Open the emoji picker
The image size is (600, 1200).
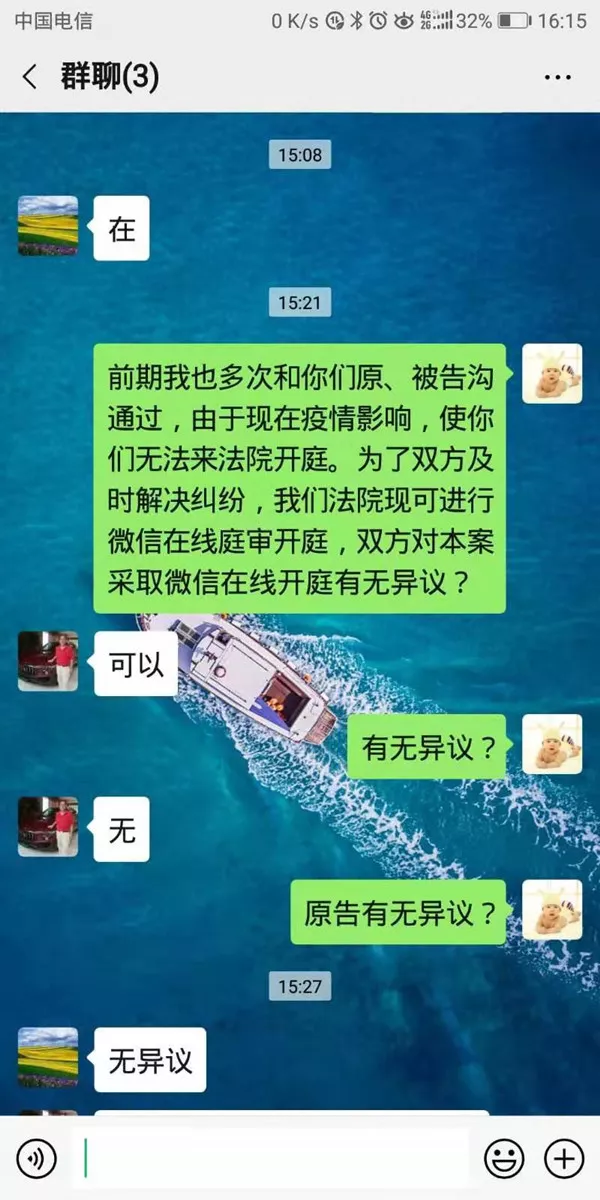[x=504, y=1160]
